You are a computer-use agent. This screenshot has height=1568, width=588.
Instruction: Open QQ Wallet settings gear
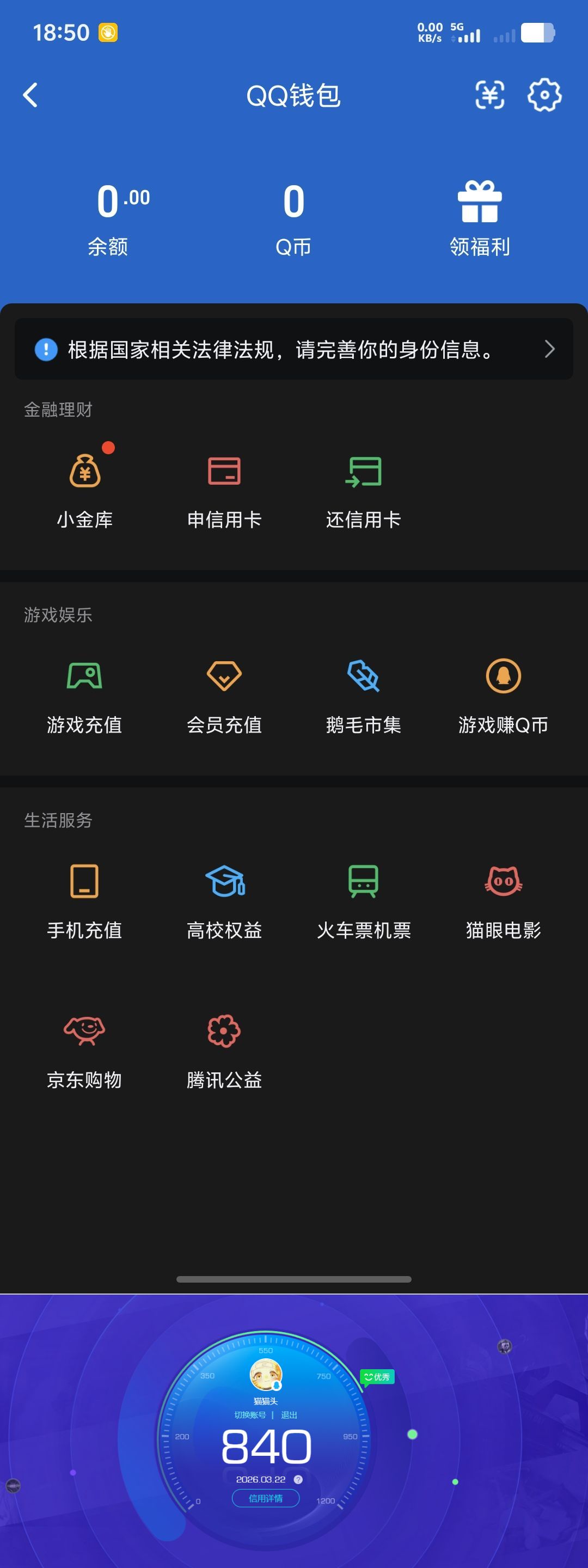pyautogui.click(x=545, y=95)
